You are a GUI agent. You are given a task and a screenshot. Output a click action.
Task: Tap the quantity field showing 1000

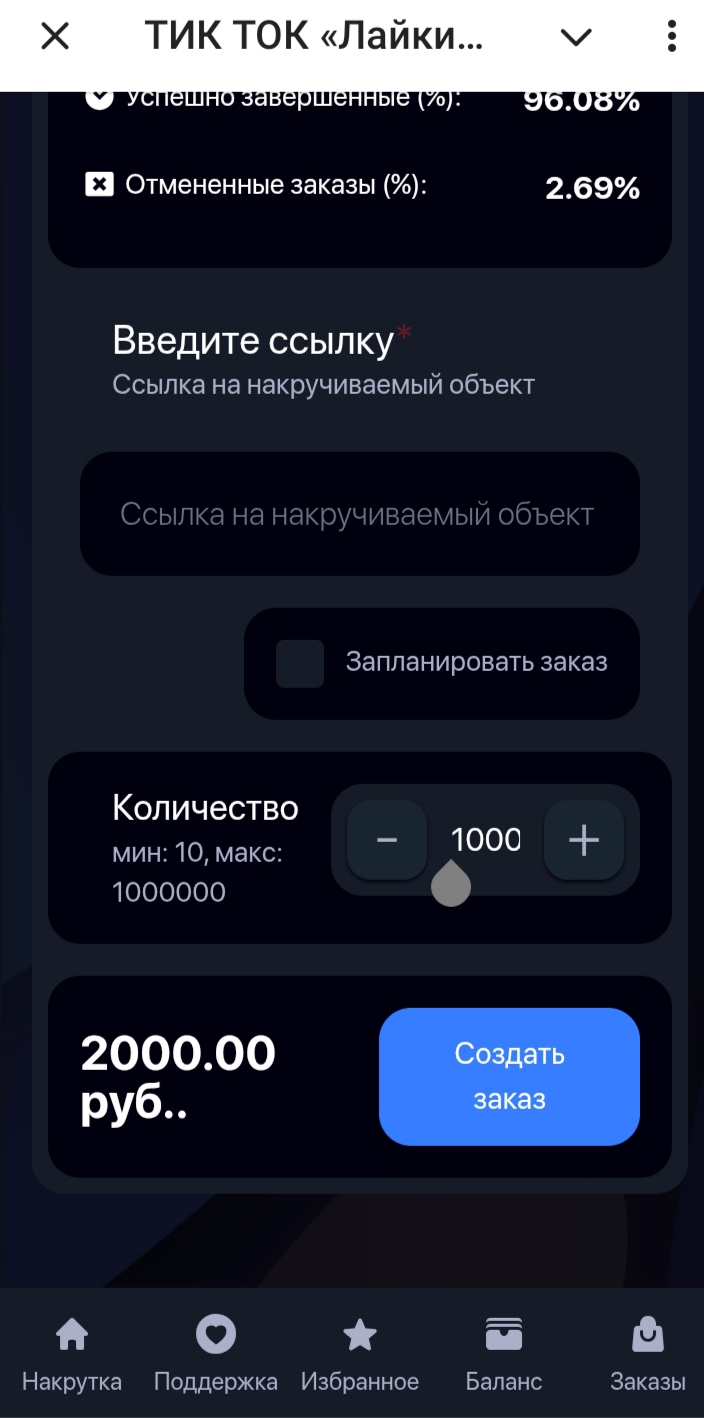(485, 840)
